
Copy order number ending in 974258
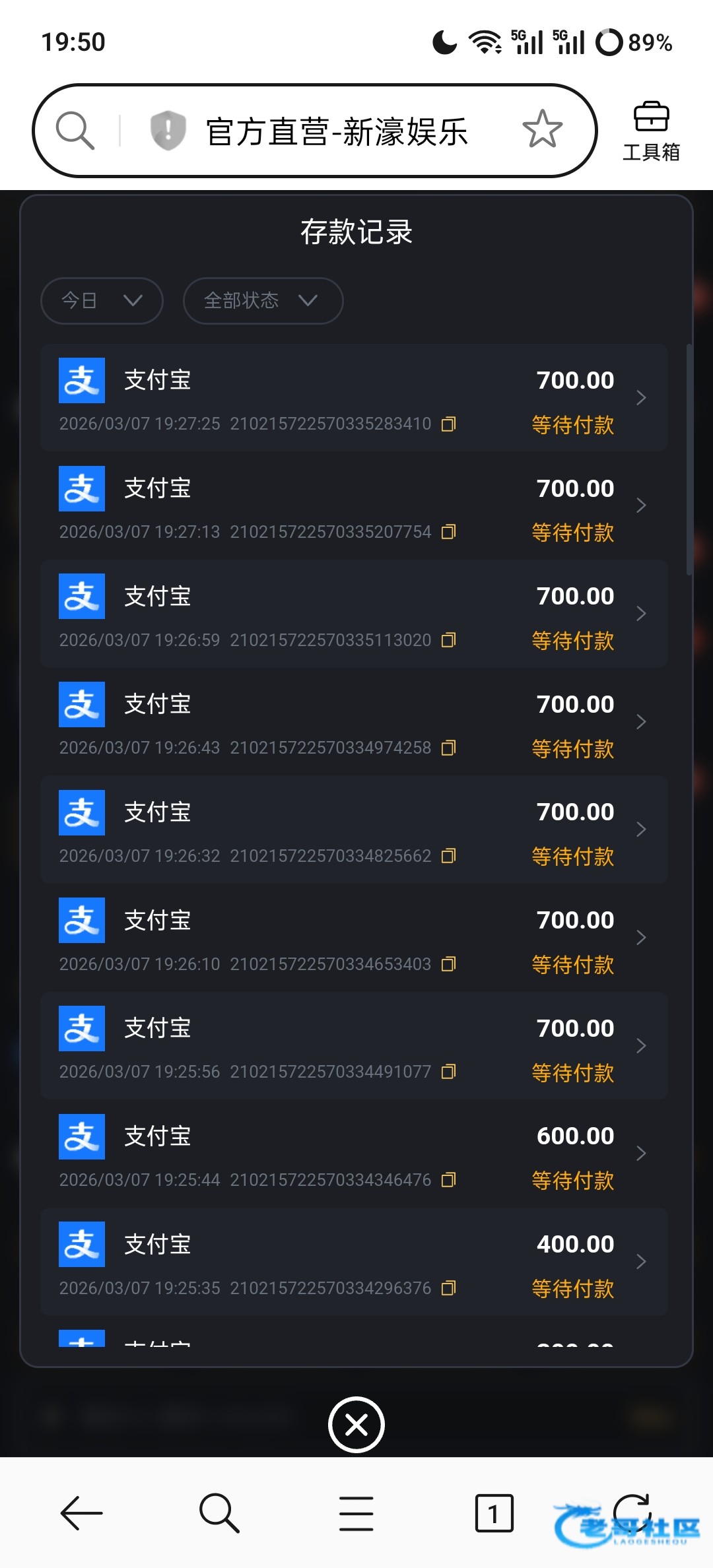[449, 748]
